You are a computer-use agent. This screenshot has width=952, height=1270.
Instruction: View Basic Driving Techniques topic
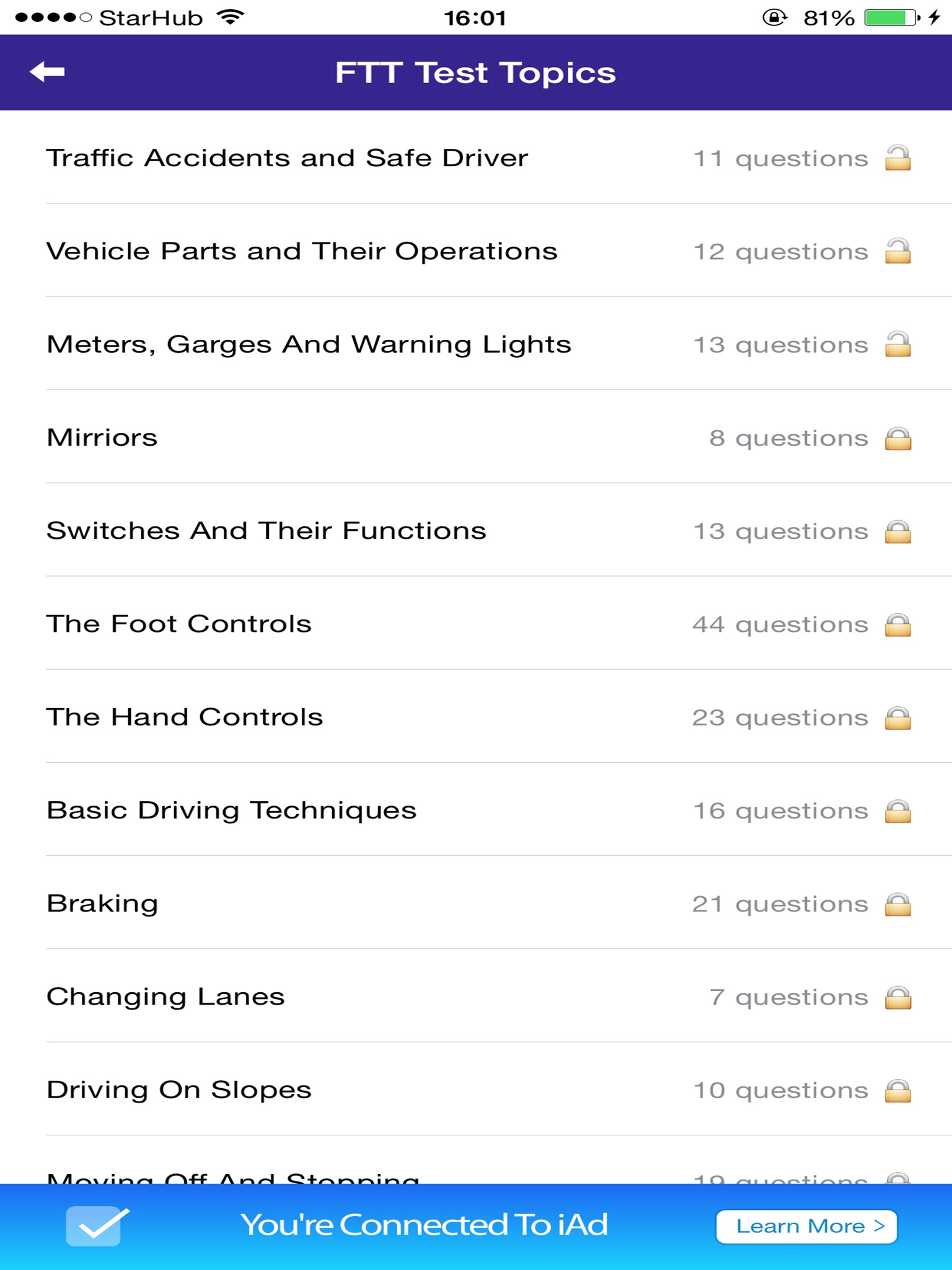[x=232, y=810]
